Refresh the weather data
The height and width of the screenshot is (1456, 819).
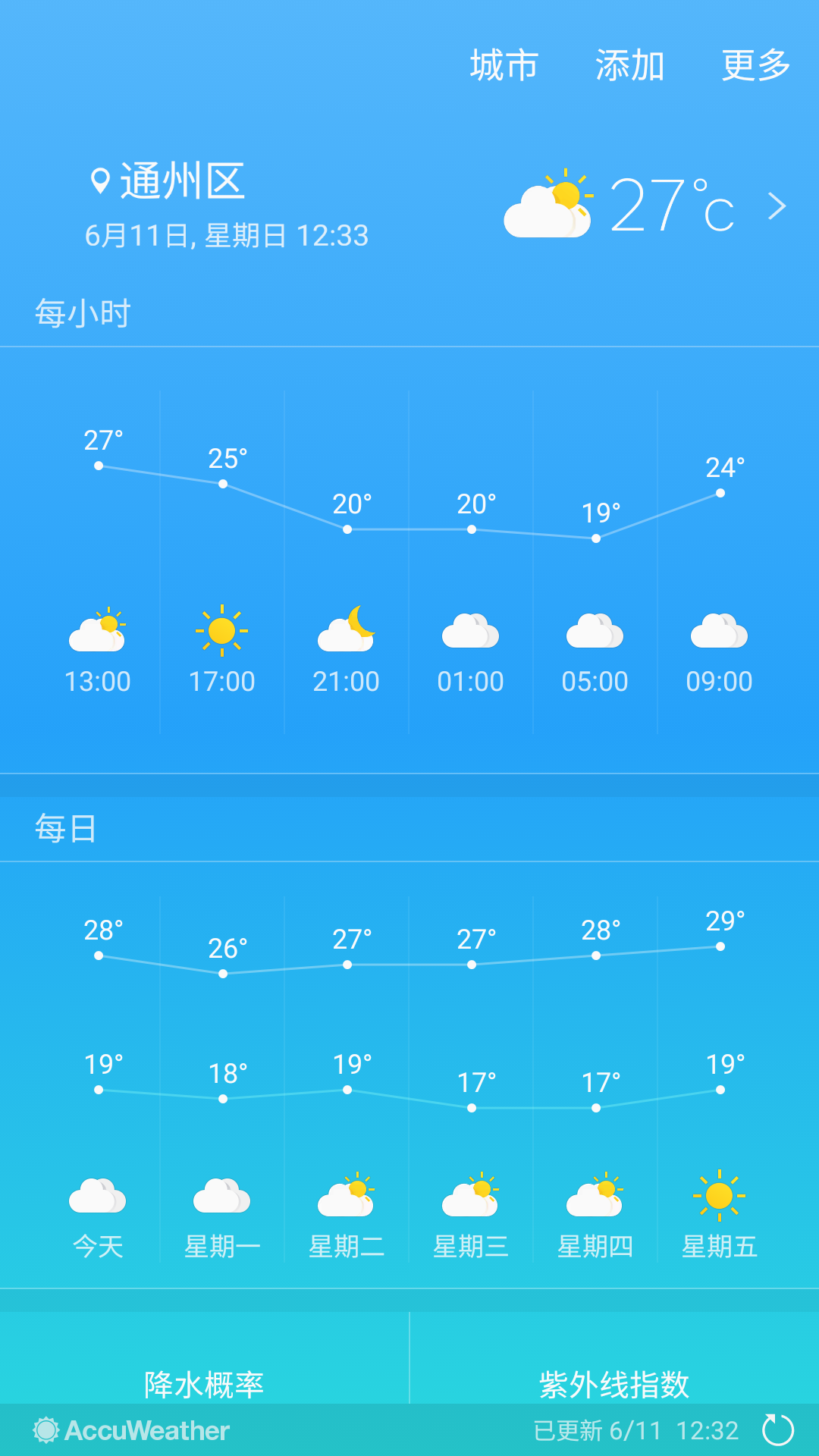click(777, 1430)
